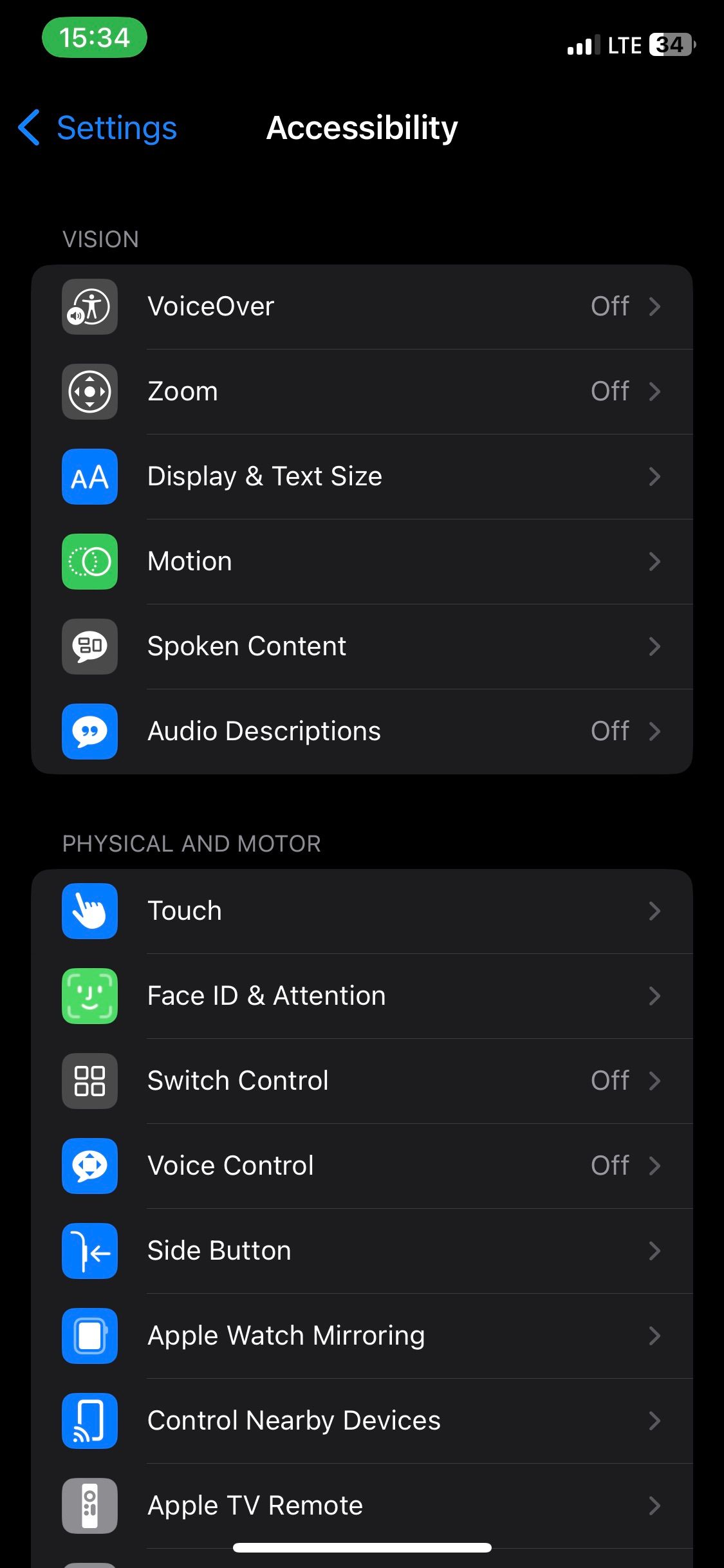Open Apple TV Remote settings
Screen dimensions: 724x1568
pos(362,1506)
